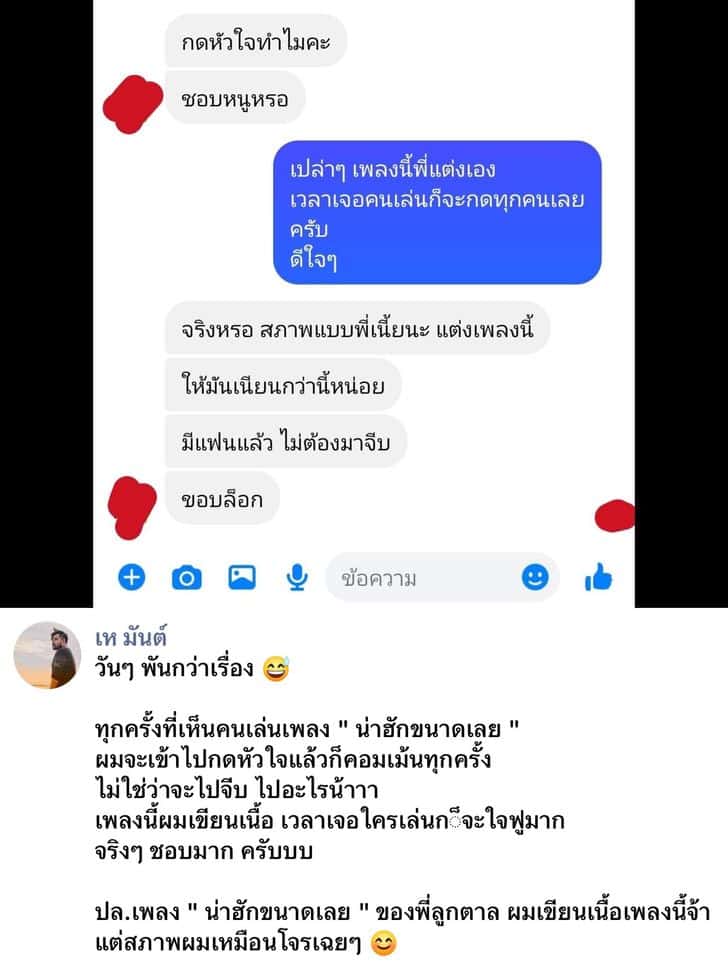
Task: Send a thumbs-up like sticker
Action: [599, 577]
